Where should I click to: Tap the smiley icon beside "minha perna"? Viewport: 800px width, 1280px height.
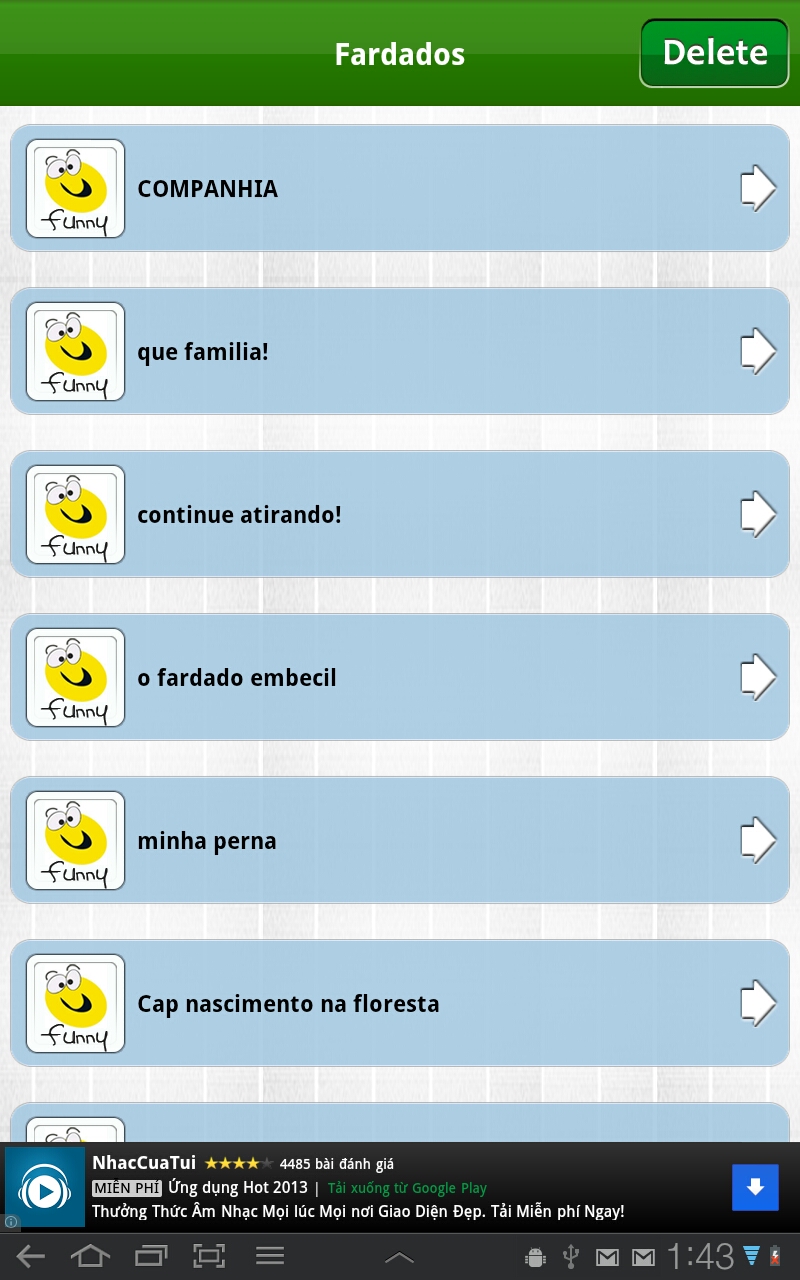pyautogui.click(x=75, y=840)
